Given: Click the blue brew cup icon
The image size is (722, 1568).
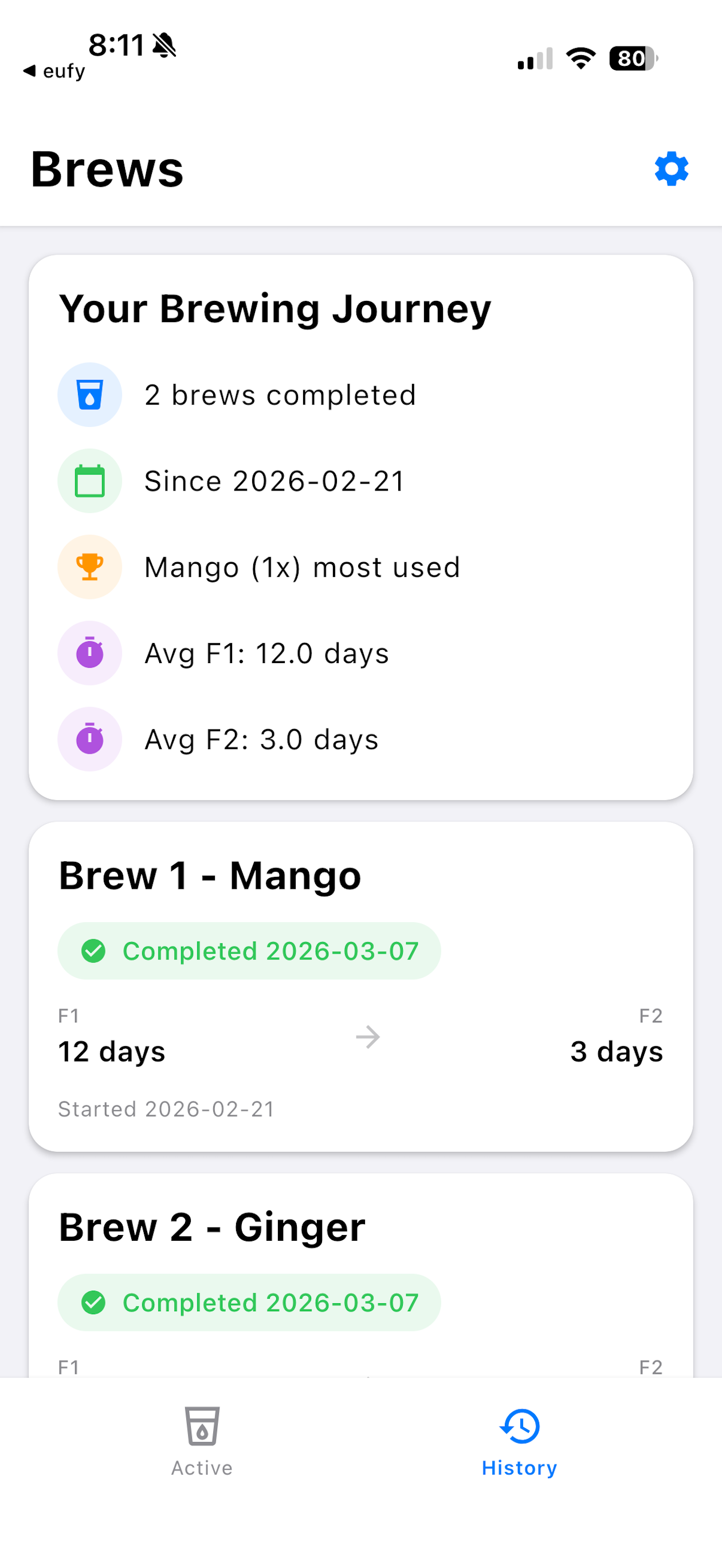Looking at the screenshot, I should tap(89, 394).
